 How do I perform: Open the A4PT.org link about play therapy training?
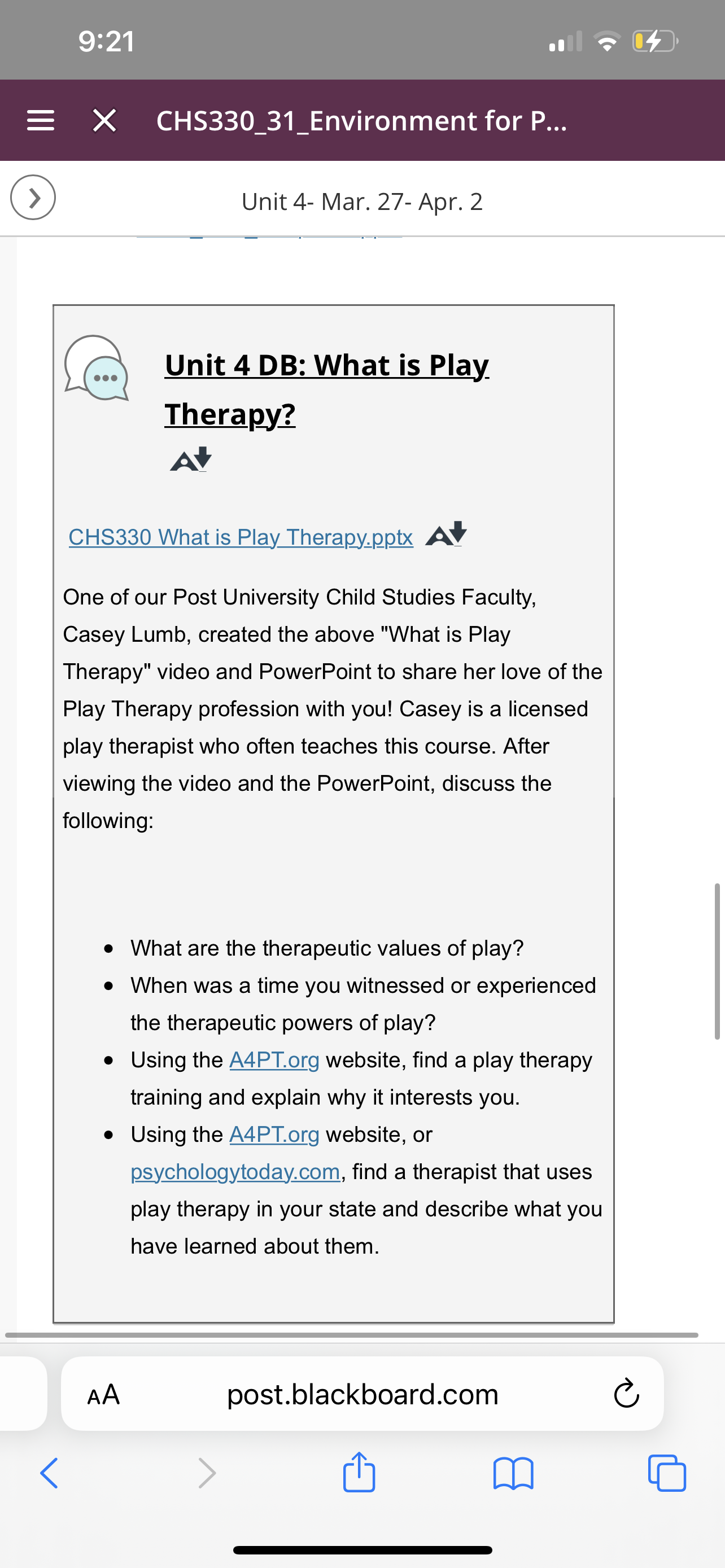tap(274, 1061)
